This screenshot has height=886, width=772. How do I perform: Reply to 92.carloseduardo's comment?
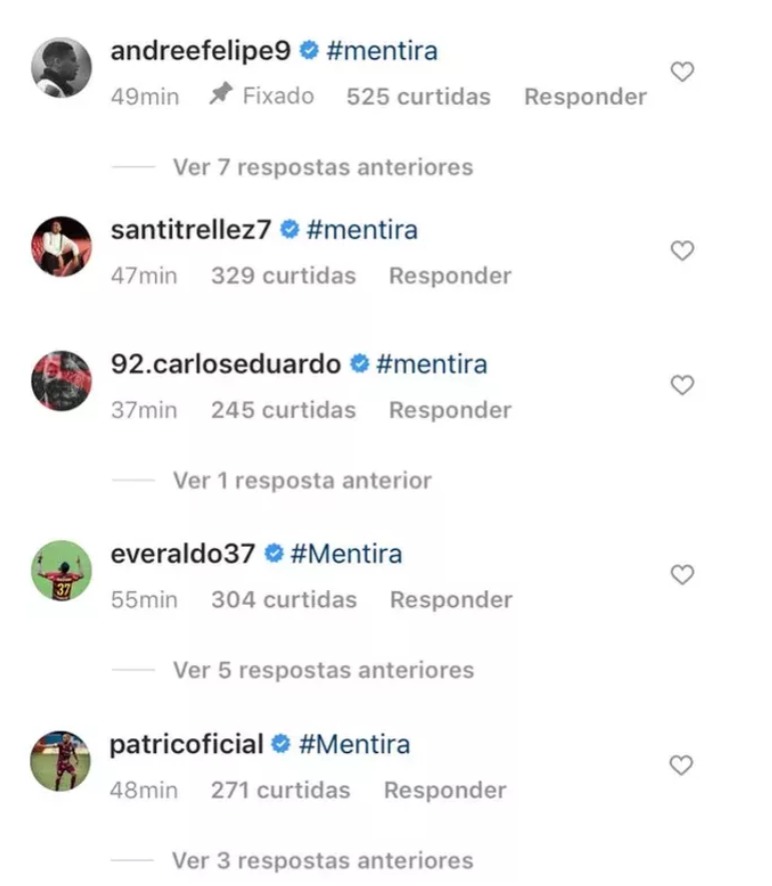[x=450, y=410]
